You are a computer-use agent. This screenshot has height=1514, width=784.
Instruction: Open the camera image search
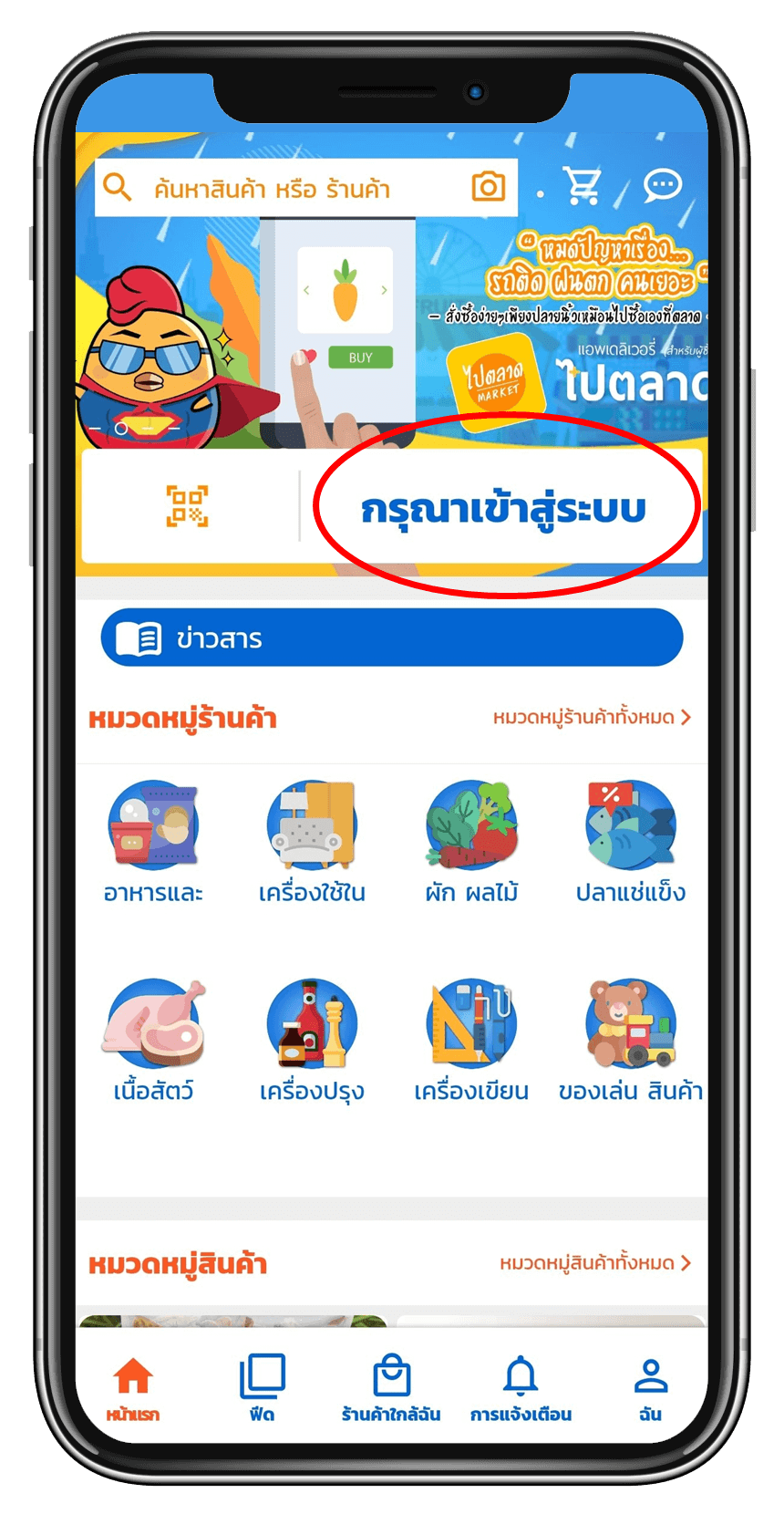coord(489,187)
